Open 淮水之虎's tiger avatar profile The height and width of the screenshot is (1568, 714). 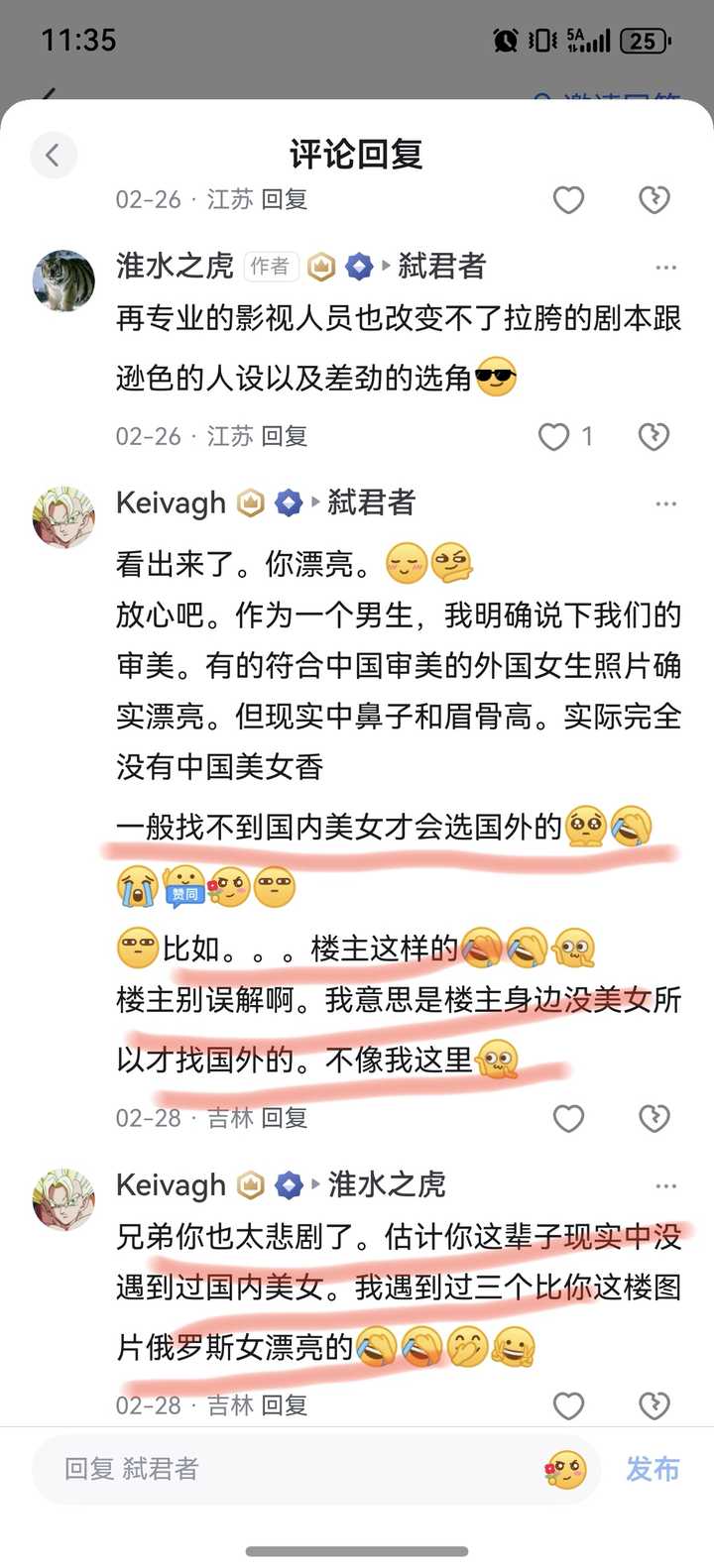64,280
